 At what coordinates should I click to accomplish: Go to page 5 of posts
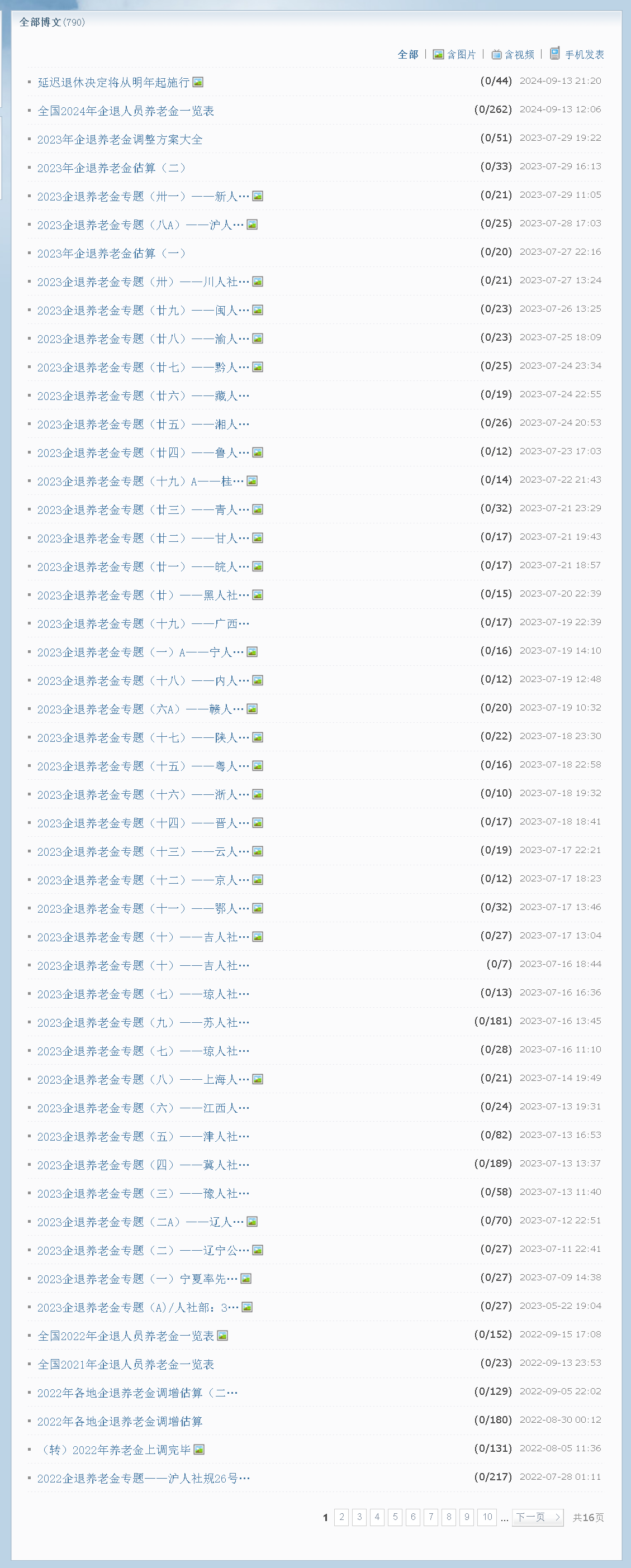pyautogui.click(x=395, y=1517)
